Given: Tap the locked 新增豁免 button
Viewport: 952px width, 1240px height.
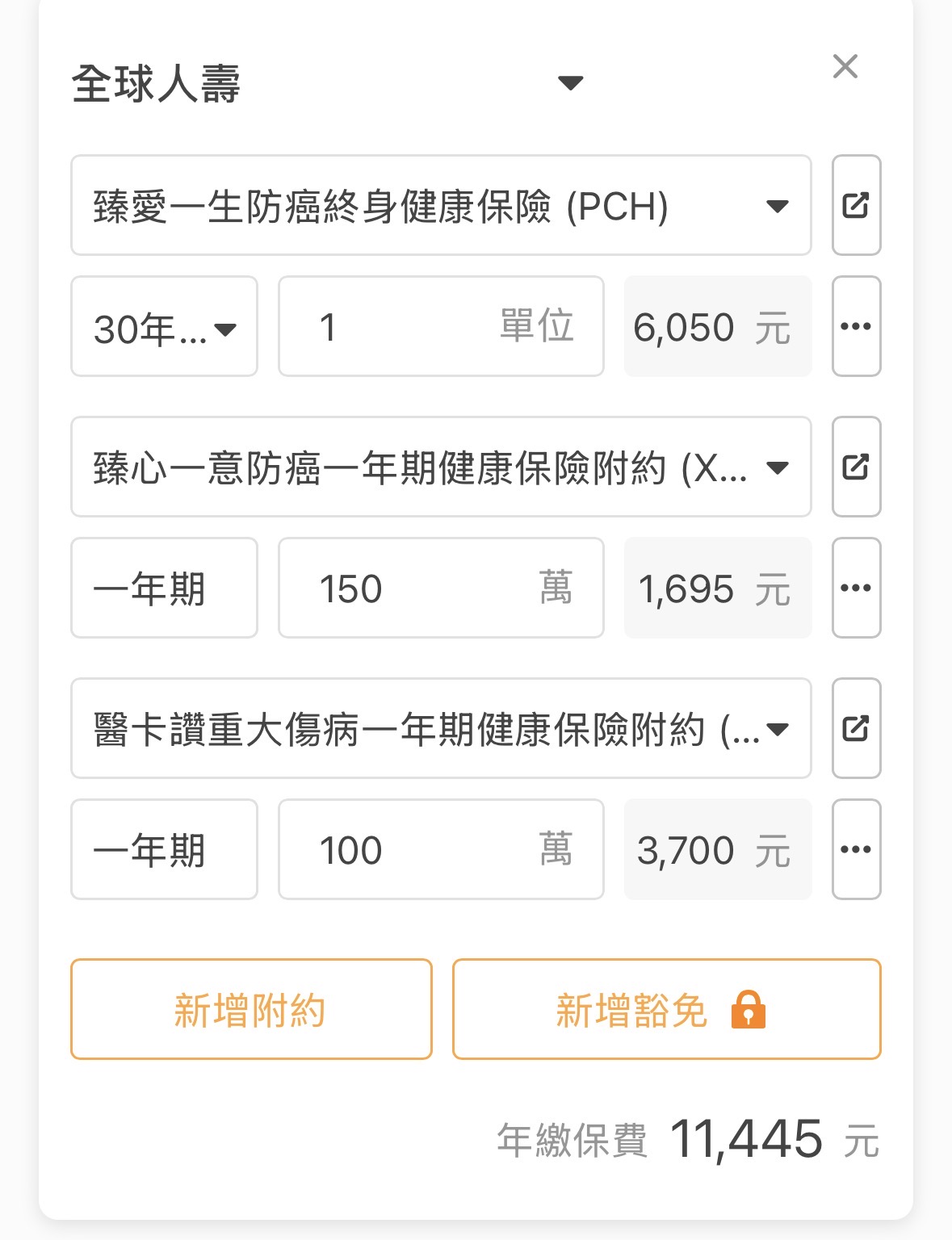Looking at the screenshot, I should (666, 1010).
